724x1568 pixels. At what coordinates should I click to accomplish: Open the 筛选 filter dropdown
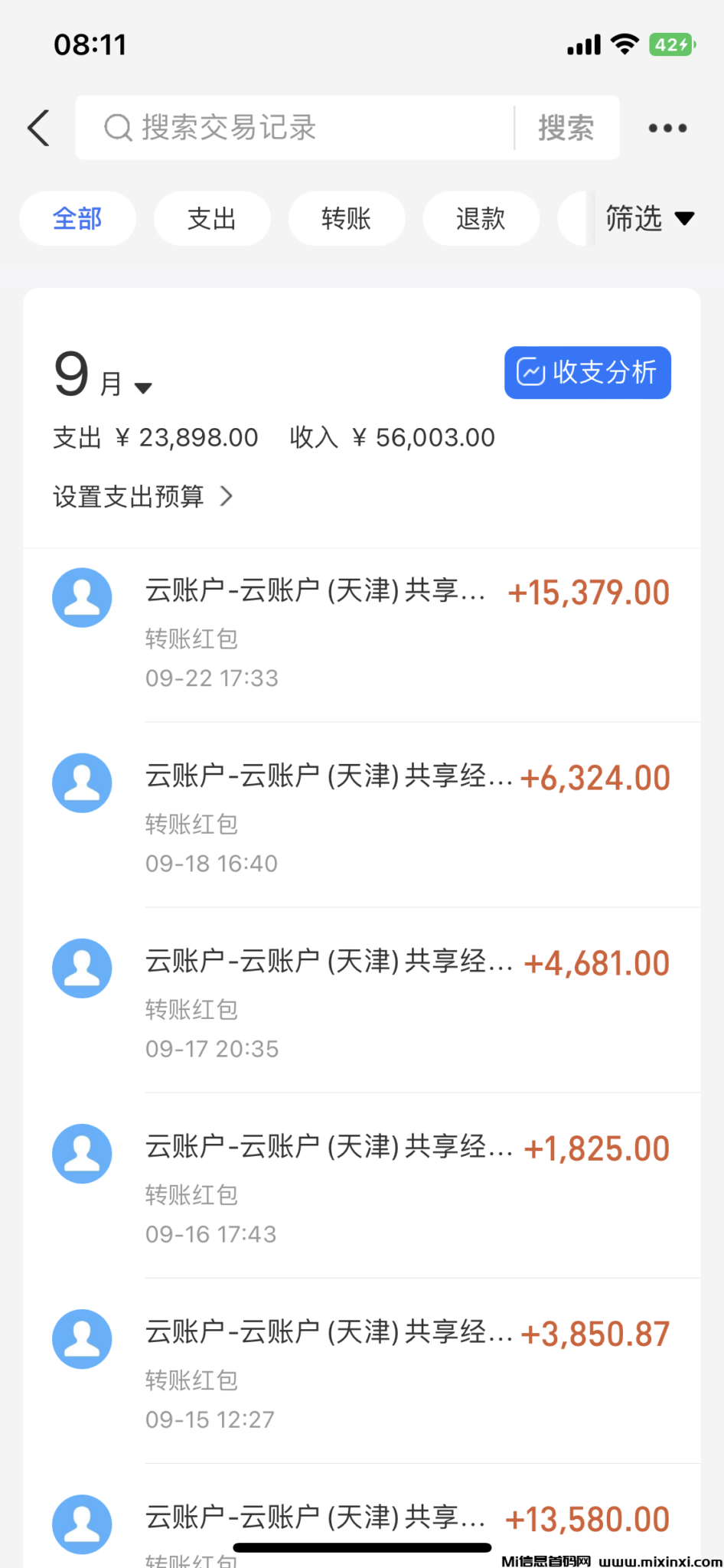(648, 219)
